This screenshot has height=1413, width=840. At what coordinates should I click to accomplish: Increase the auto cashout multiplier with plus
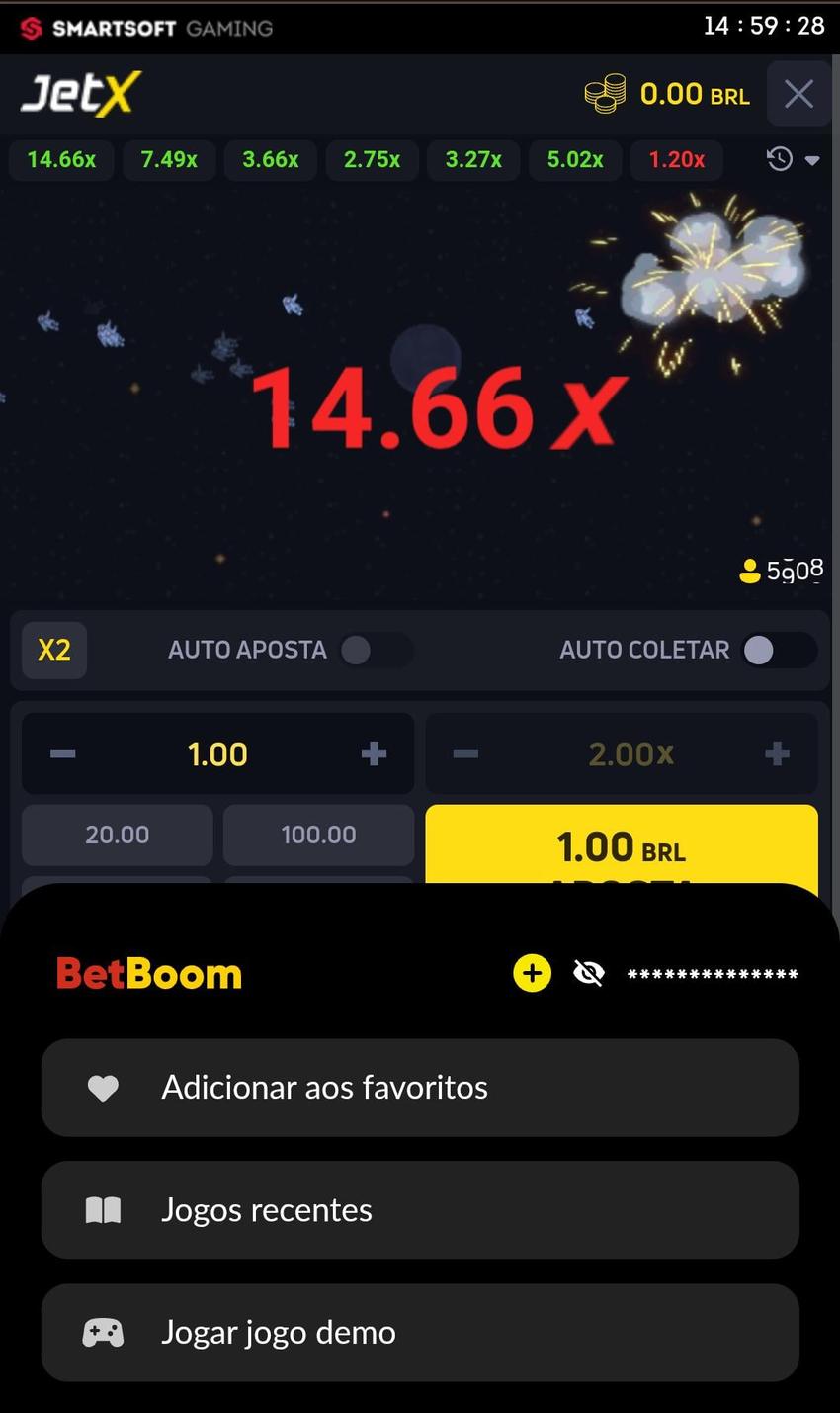pyautogui.click(x=778, y=753)
